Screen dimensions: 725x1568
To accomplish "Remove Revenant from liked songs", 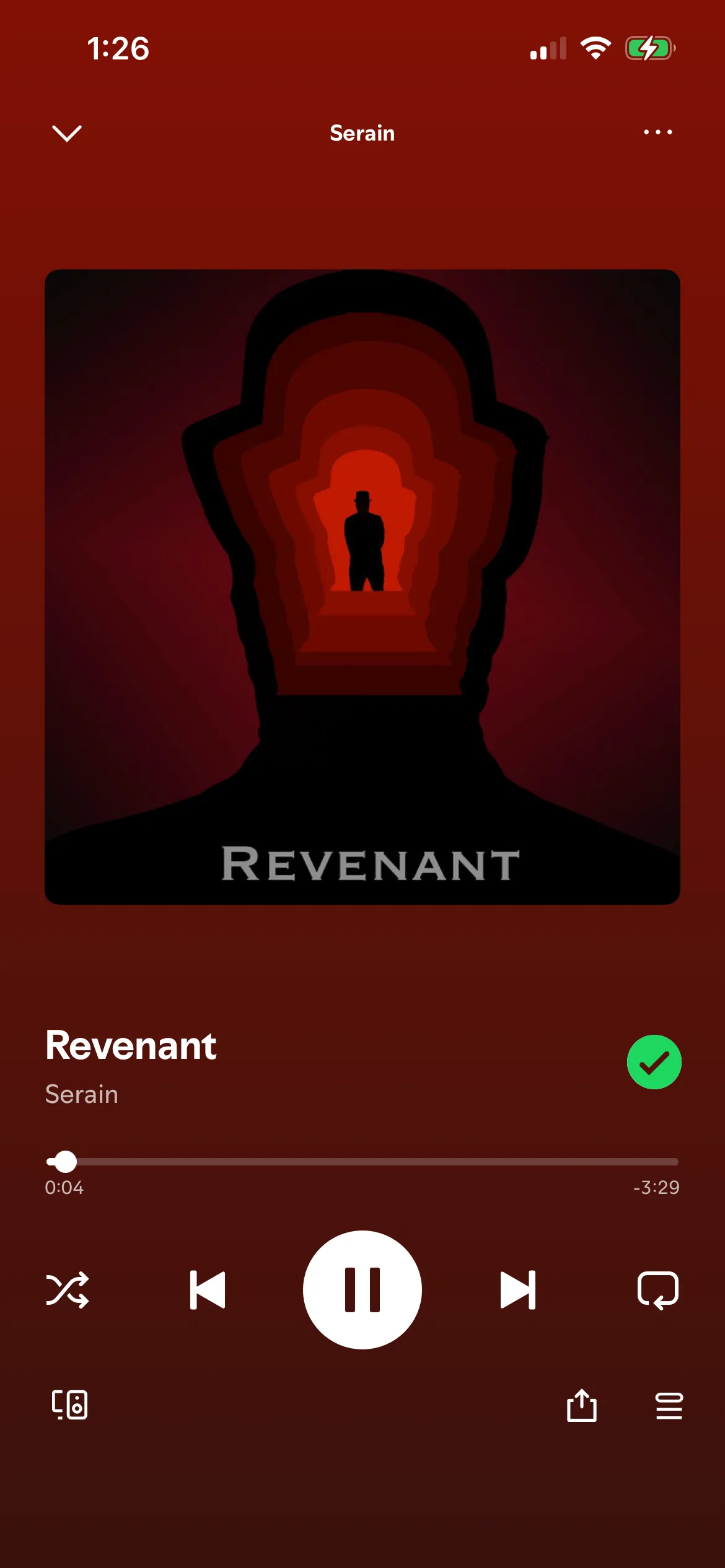I will [654, 1062].
